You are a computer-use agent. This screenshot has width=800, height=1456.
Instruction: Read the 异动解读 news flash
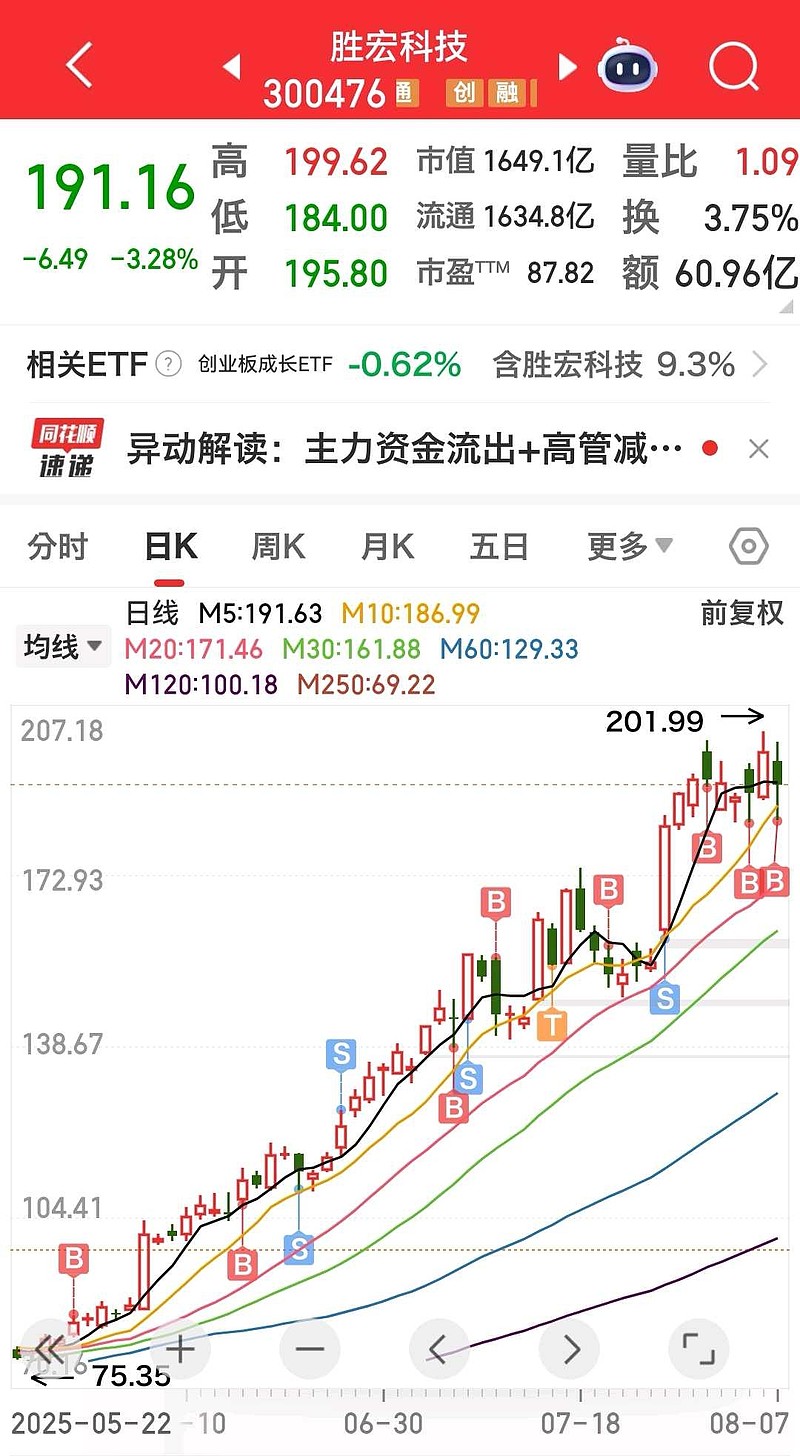(x=405, y=449)
